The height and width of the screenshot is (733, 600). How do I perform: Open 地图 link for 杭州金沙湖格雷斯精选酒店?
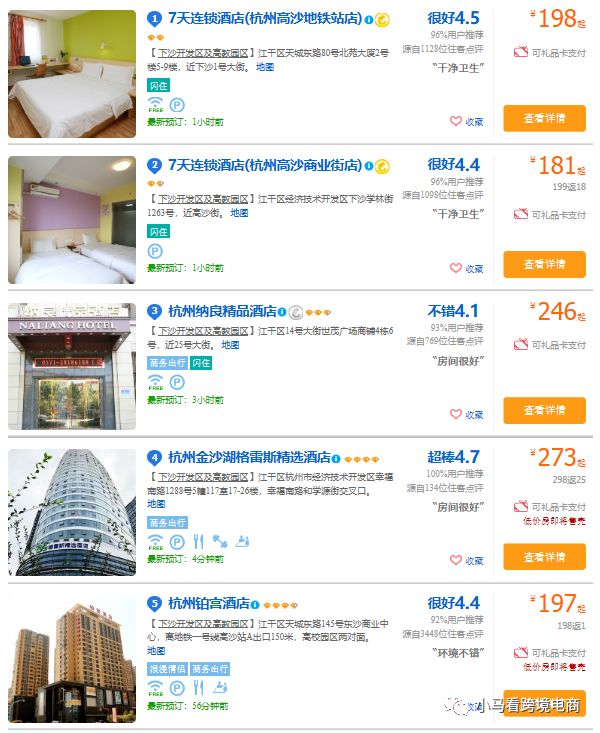[x=156, y=504]
